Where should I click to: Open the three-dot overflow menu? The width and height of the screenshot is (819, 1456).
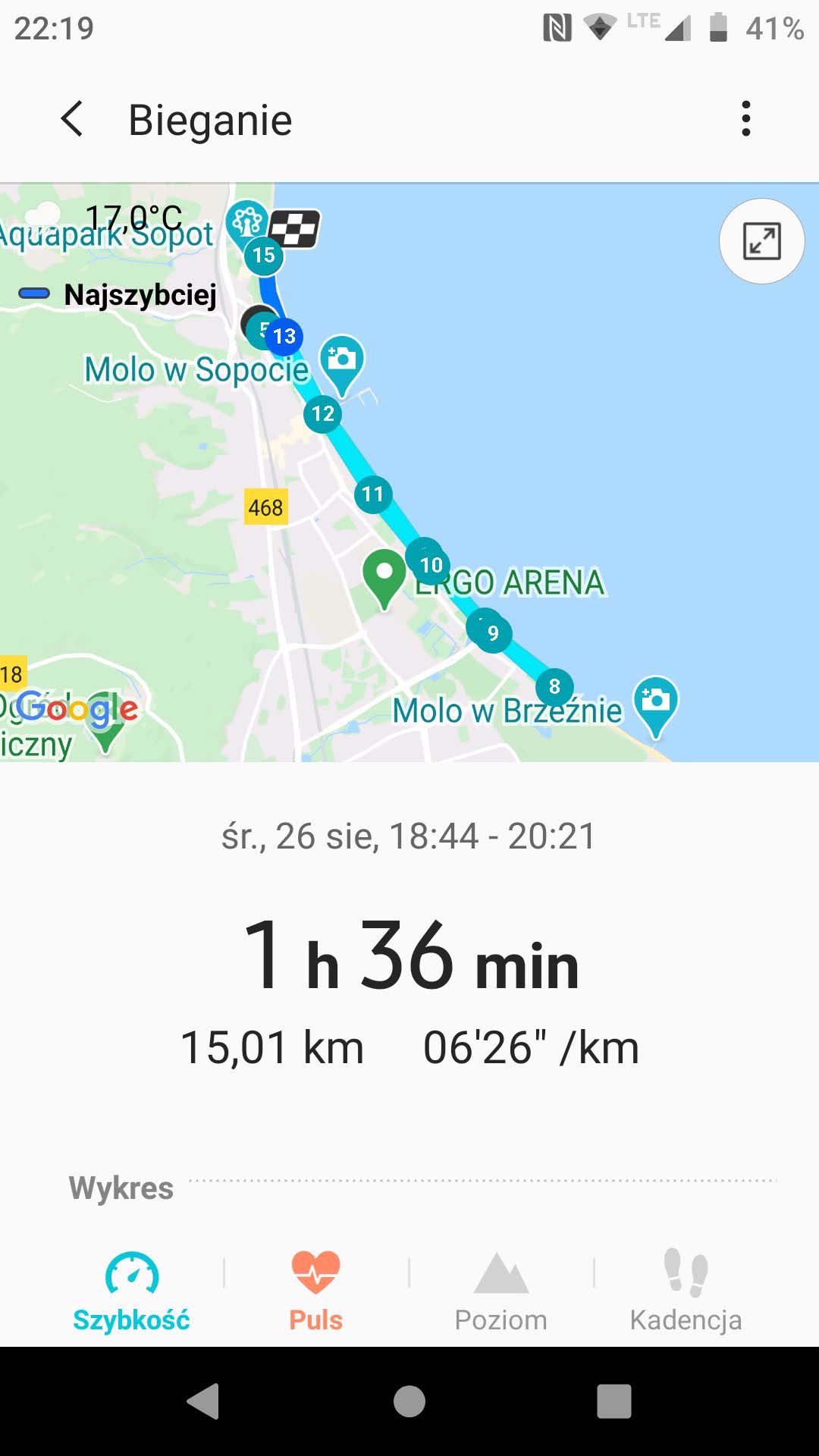[x=746, y=119]
